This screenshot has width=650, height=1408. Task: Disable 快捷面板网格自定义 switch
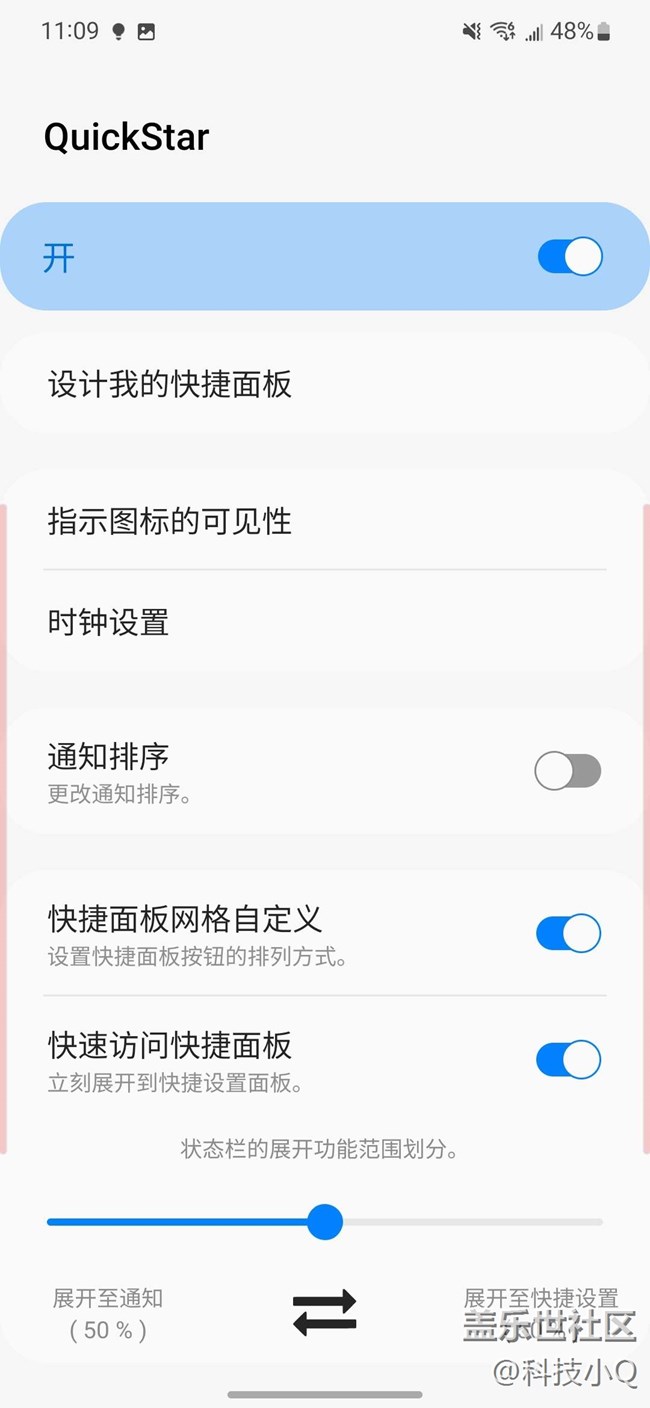click(x=568, y=934)
